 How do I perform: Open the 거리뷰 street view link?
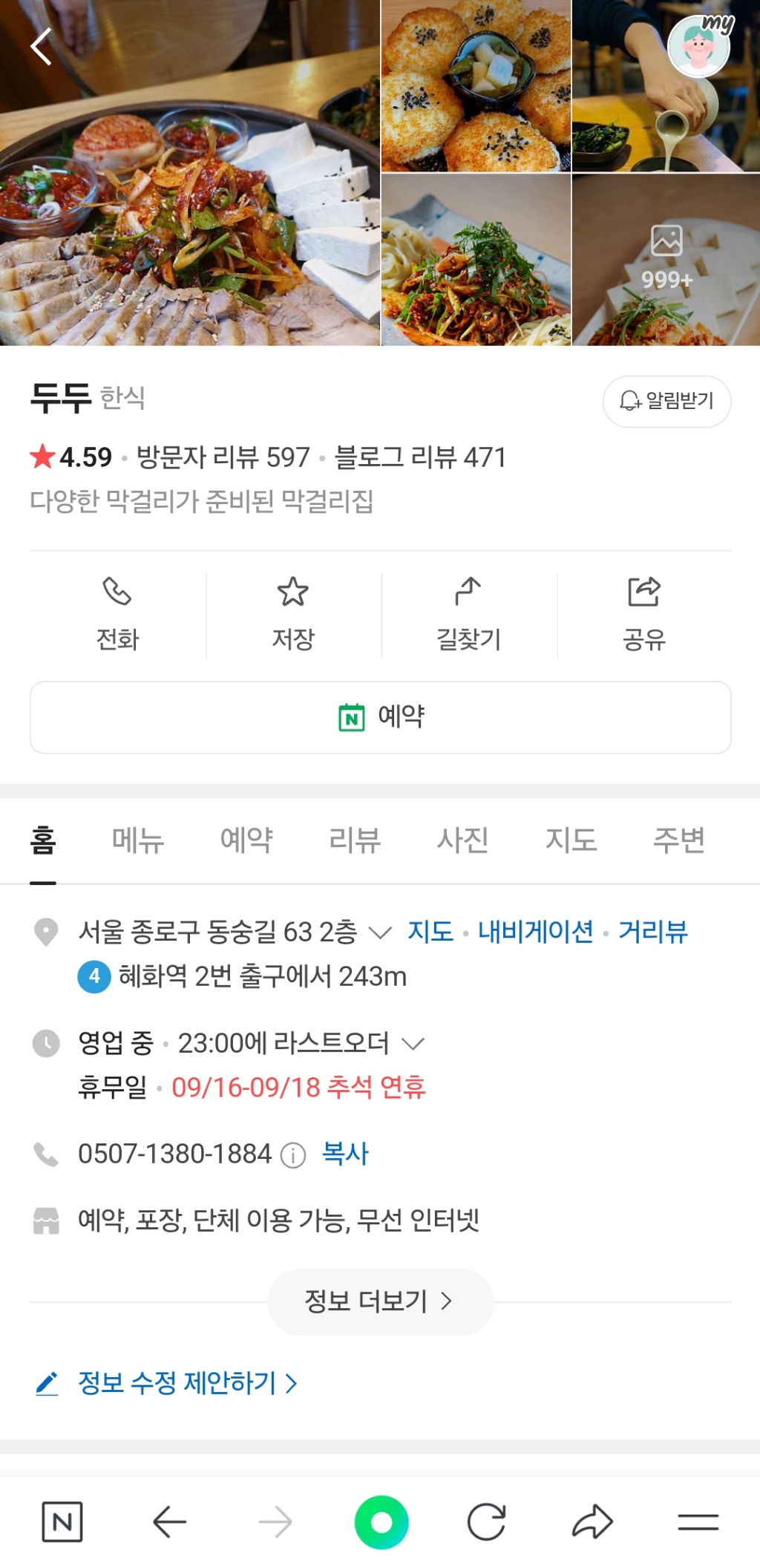pos(653,931)
